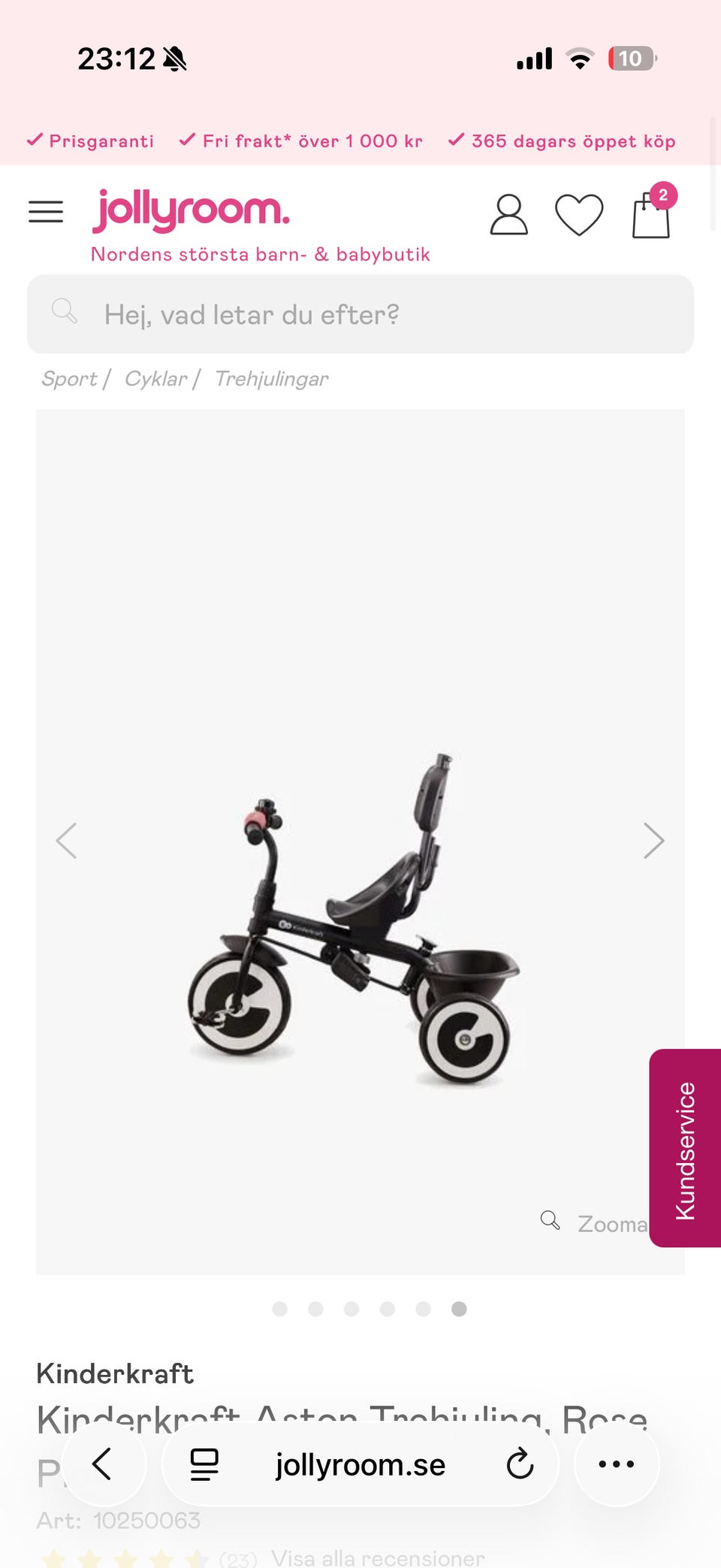The width and height of the screenshot is (721, 1568).
Task: Tap the jollyroom.se address bar
Action: coord(360,1464)
